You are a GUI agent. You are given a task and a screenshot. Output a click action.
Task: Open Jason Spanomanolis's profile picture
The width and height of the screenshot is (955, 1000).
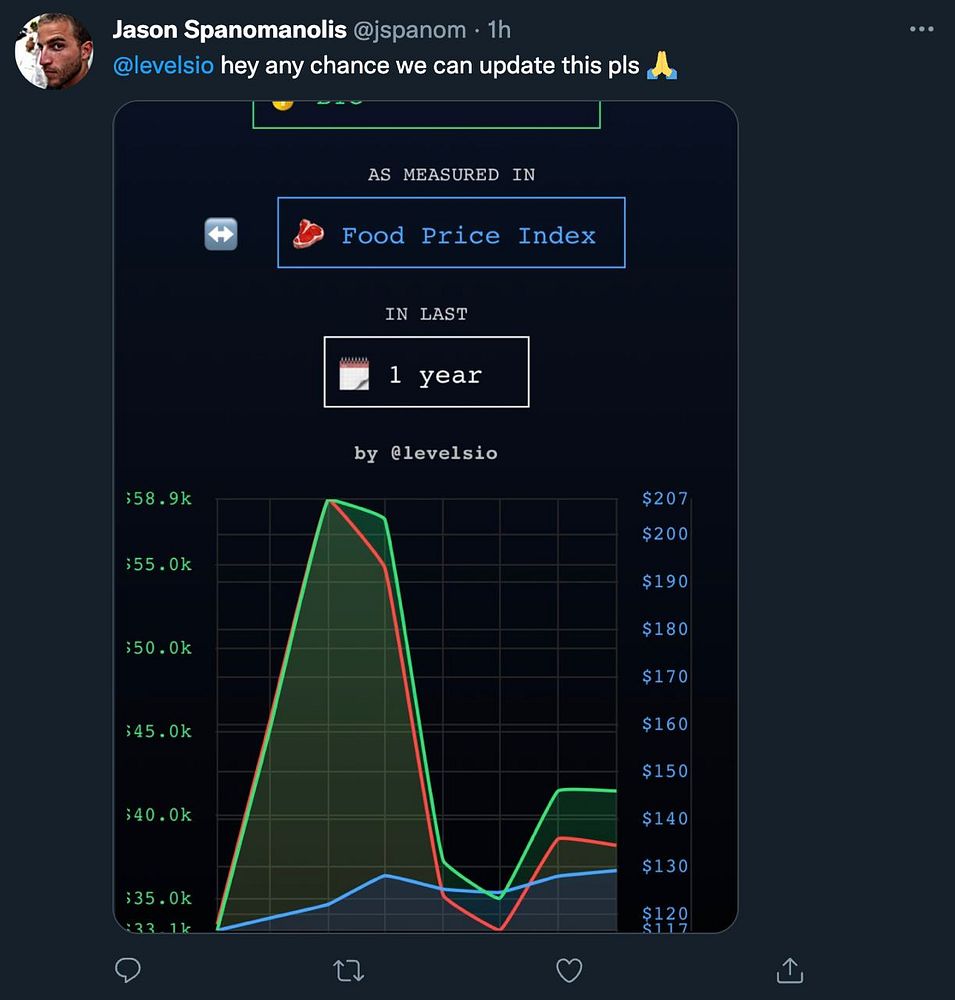coord(53,52)
